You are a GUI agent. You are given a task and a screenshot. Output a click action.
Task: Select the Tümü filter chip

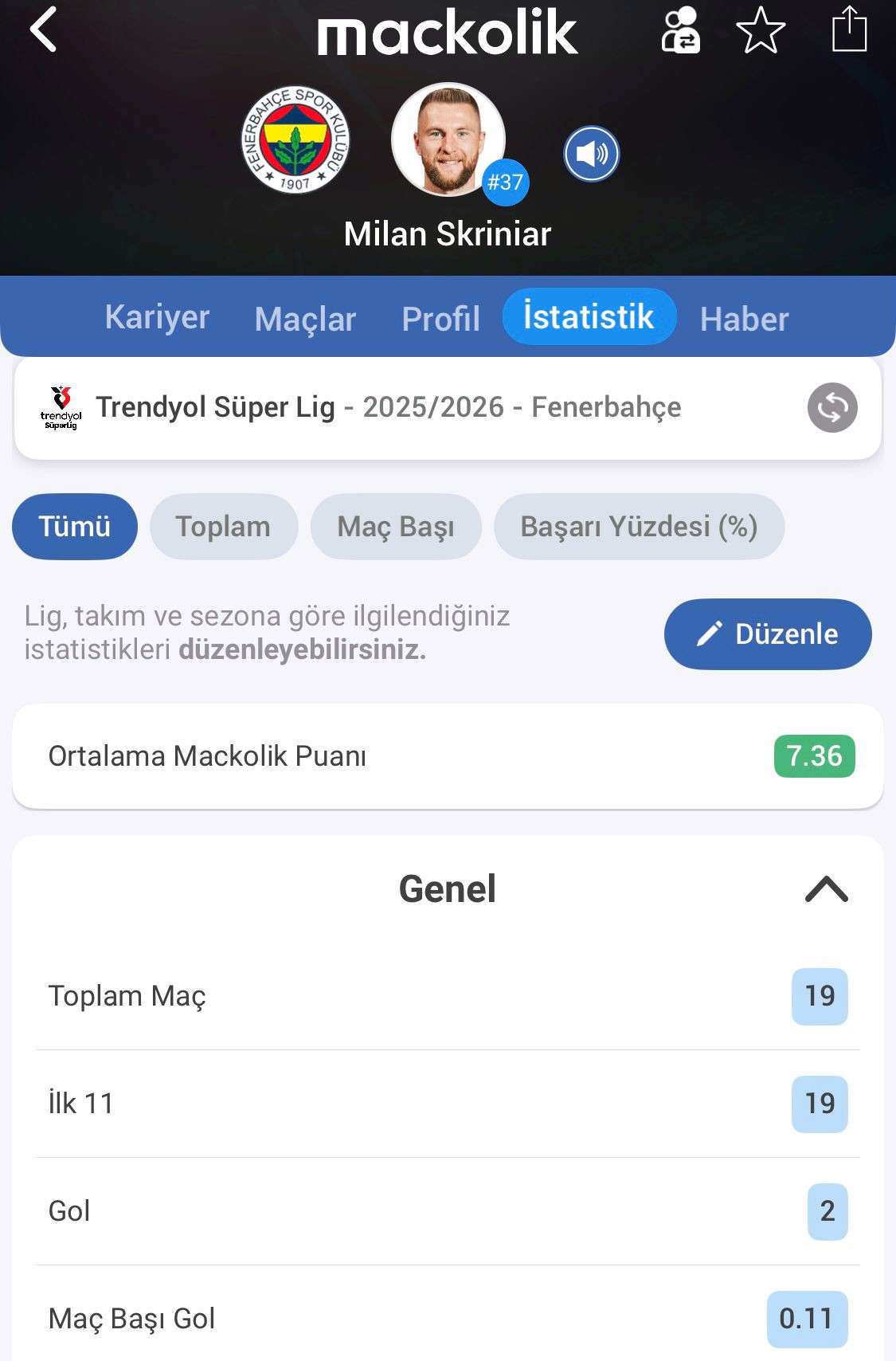coord(75,527)
